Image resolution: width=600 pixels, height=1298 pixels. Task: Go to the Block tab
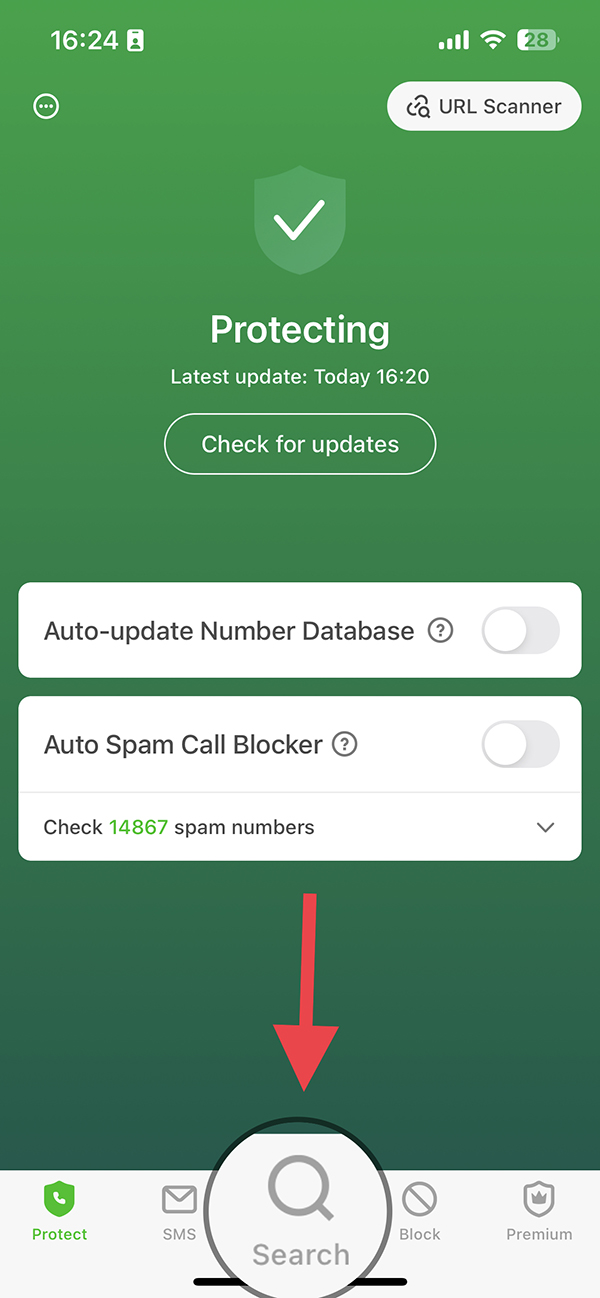pos(419,1212)
